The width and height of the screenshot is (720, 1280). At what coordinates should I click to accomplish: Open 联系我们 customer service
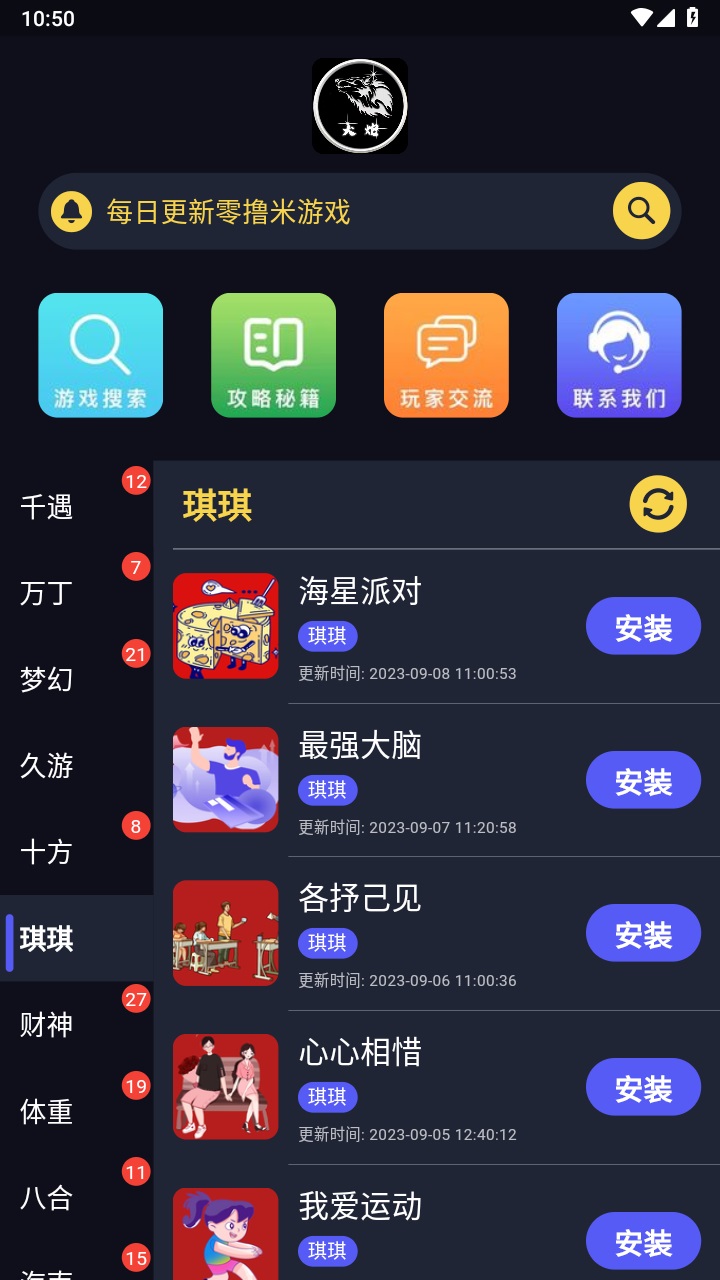coord(619,355)
